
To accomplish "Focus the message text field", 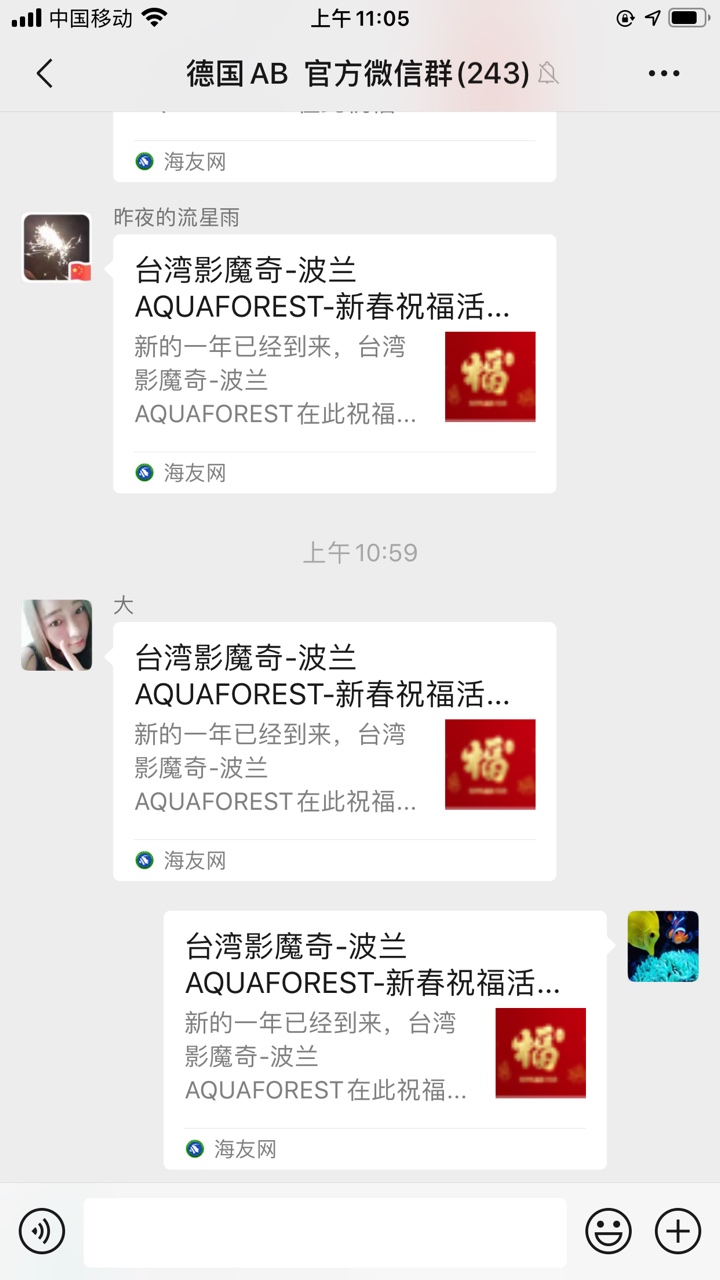I will pyautogui.click(x=324, y=1231).
